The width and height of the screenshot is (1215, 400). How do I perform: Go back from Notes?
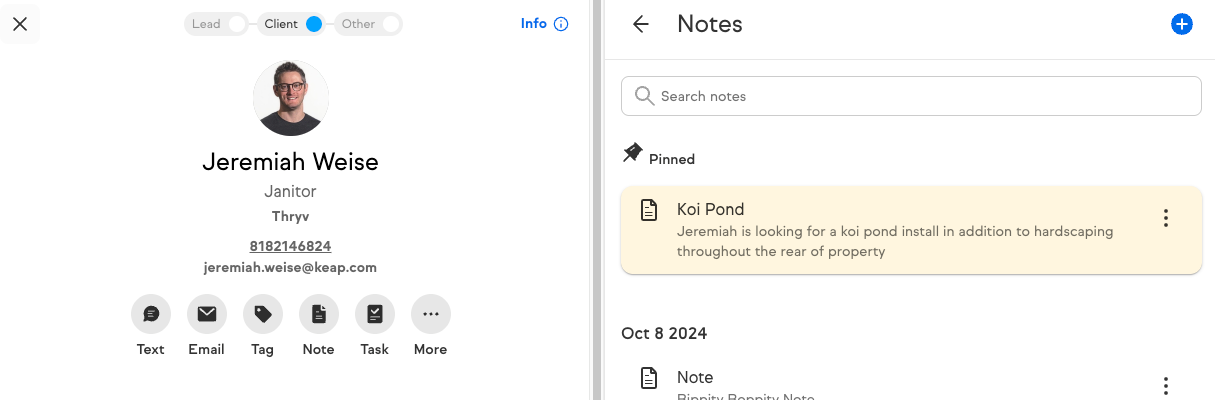tap(641, 24)
